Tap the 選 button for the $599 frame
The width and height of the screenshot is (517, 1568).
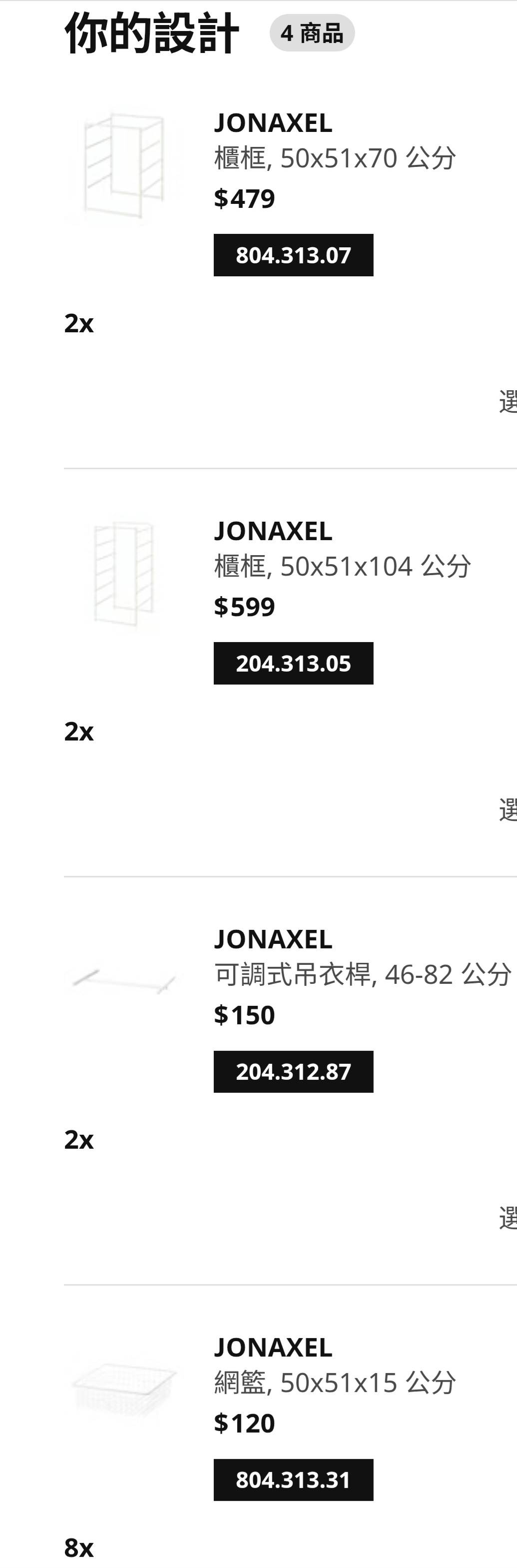pyautogui.click(x=509, y=809)
